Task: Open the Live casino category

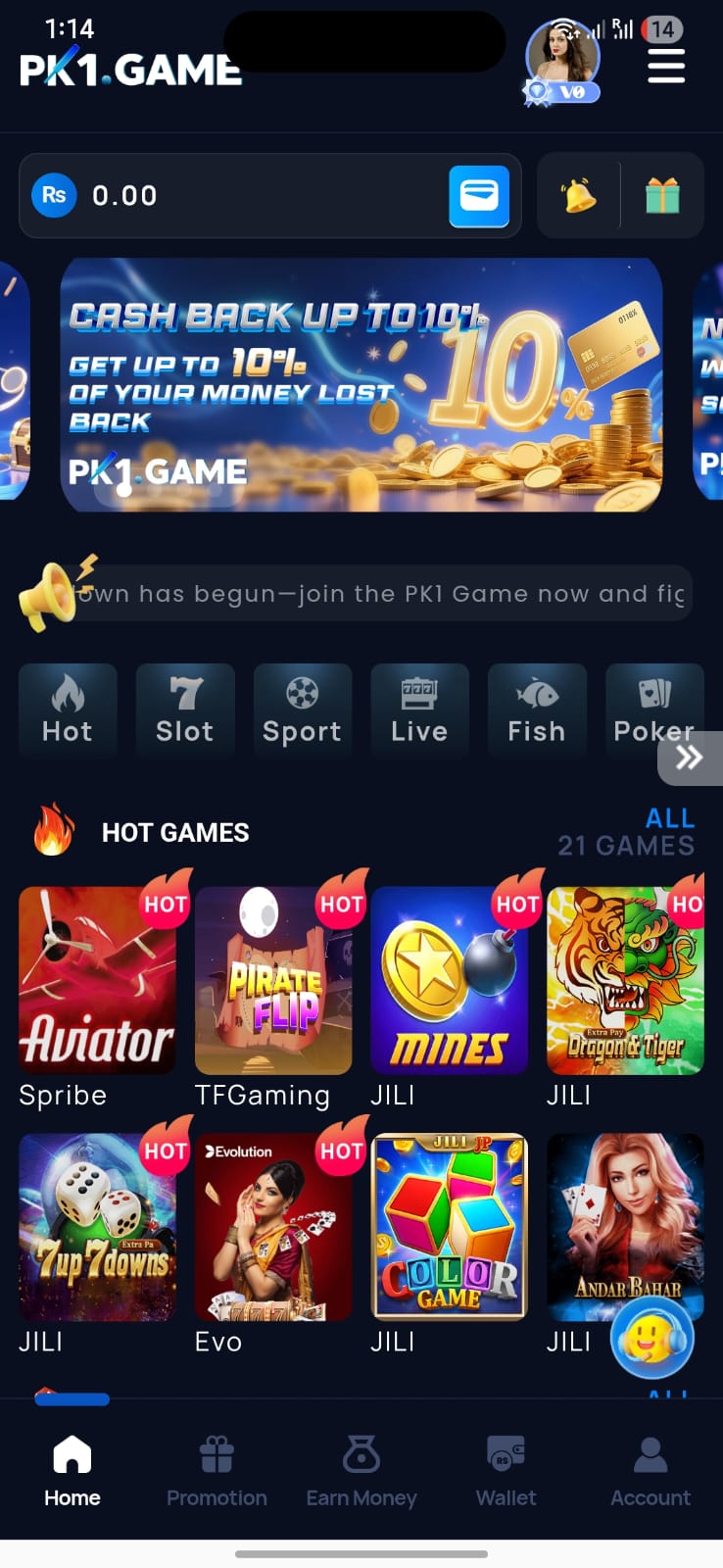Action: (419, 710)
